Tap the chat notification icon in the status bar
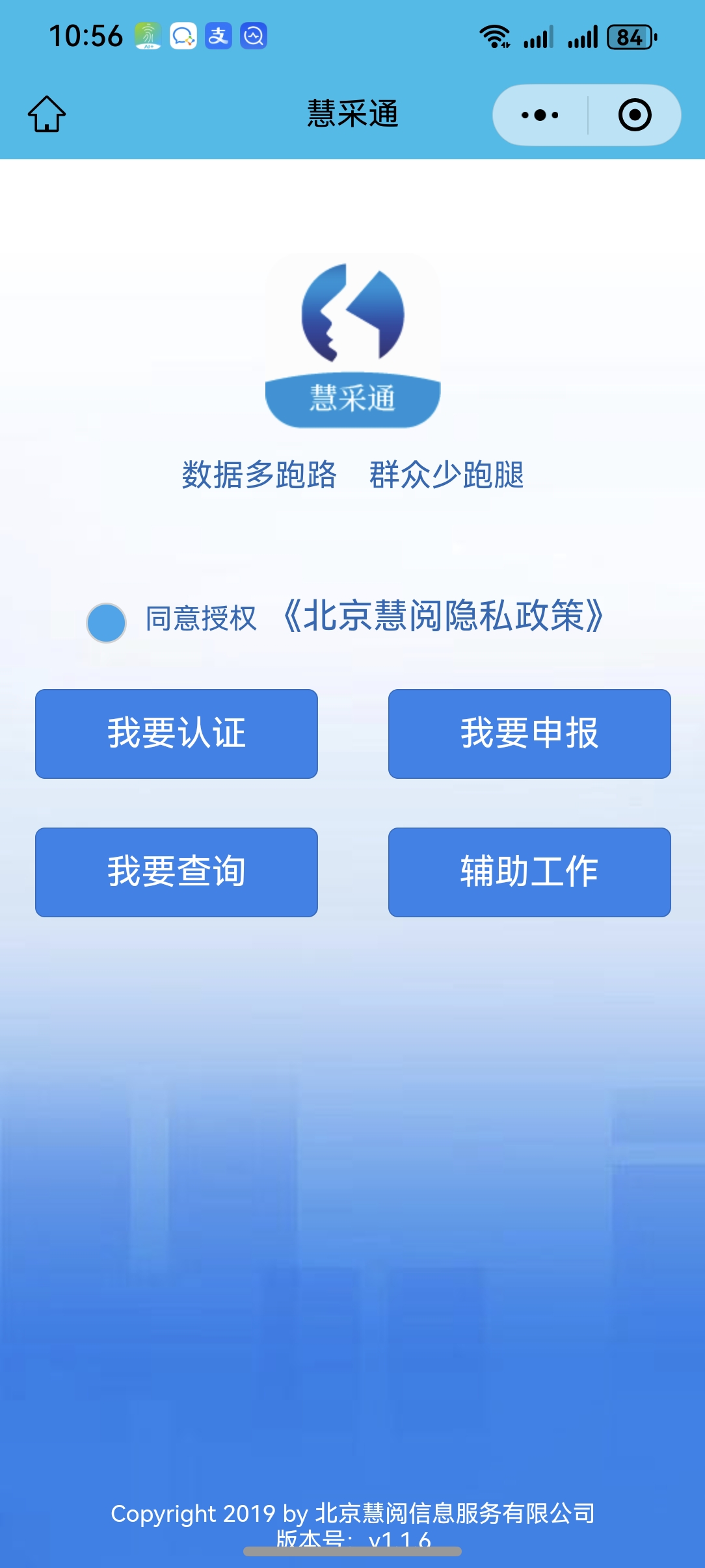Viewport: 705px width, 1568px height. [183, 36]
